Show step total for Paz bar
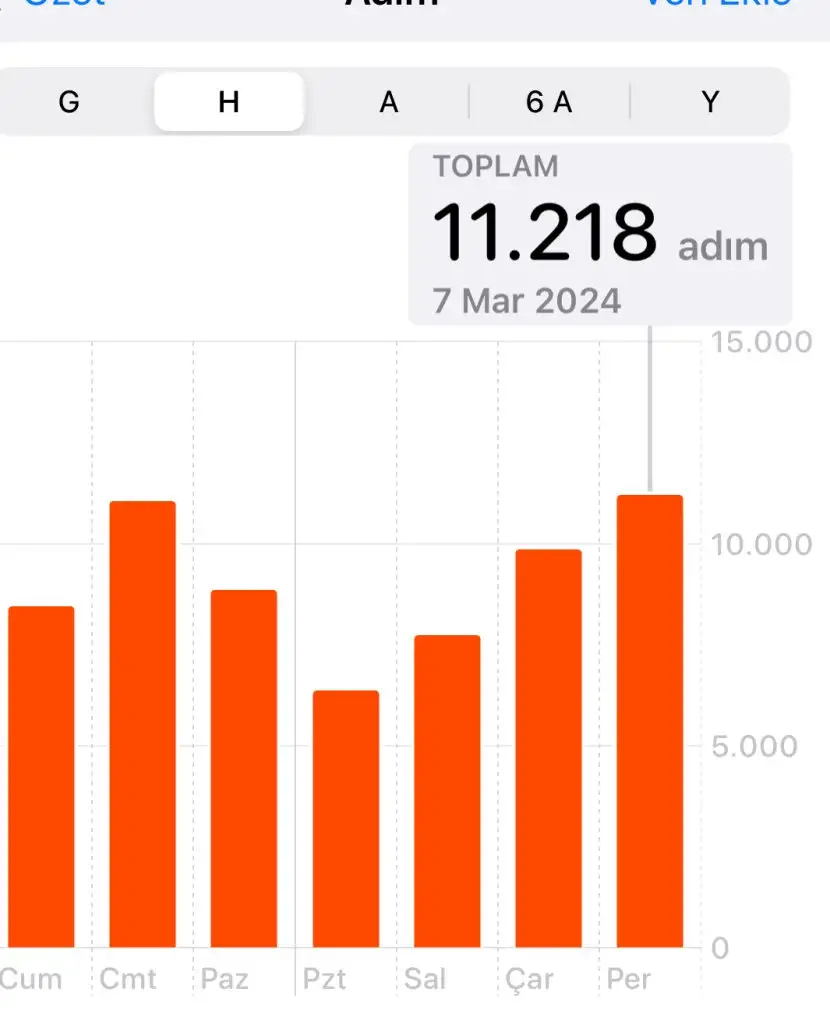This screenshot has width=830, height=1024. pyautogui.click(x=243, y=768)
